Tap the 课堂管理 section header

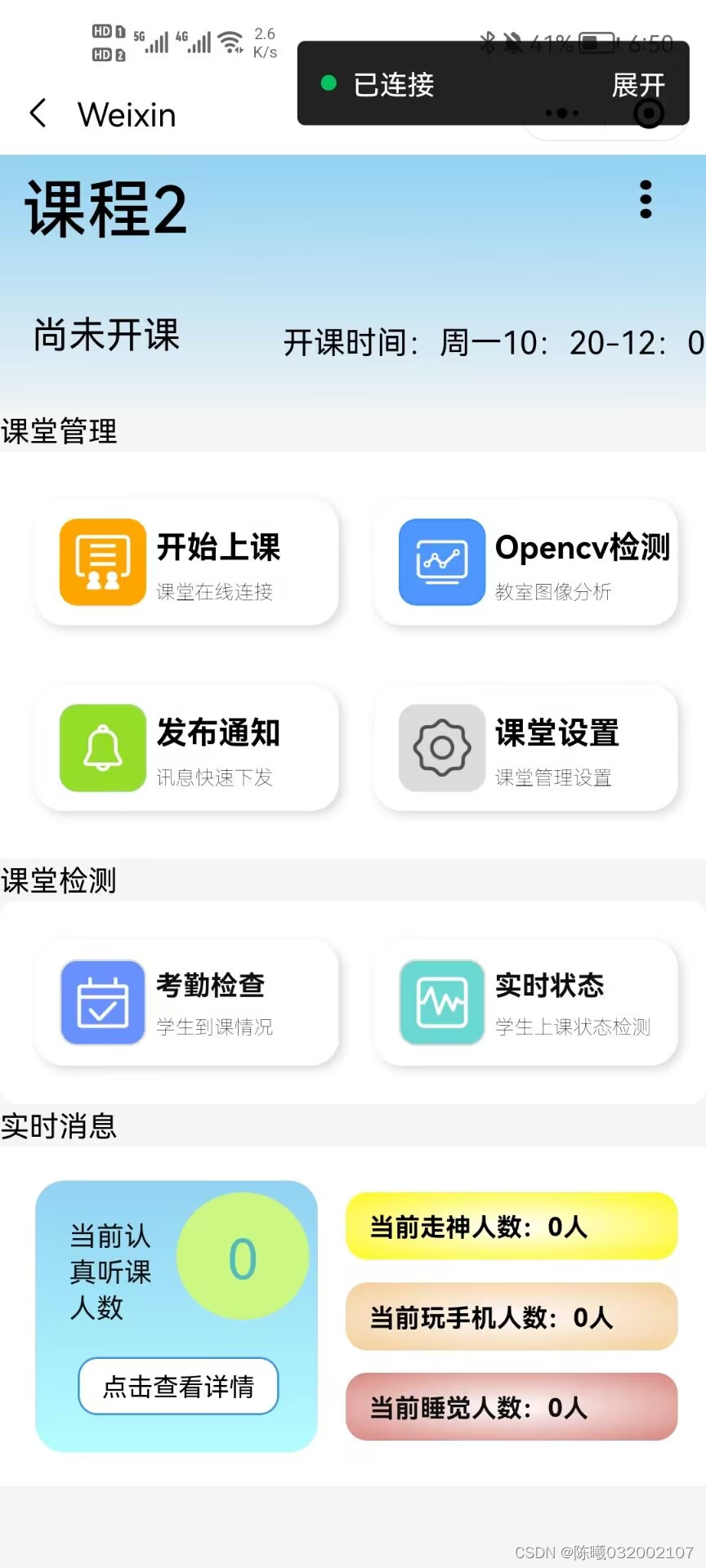(59, 431)
